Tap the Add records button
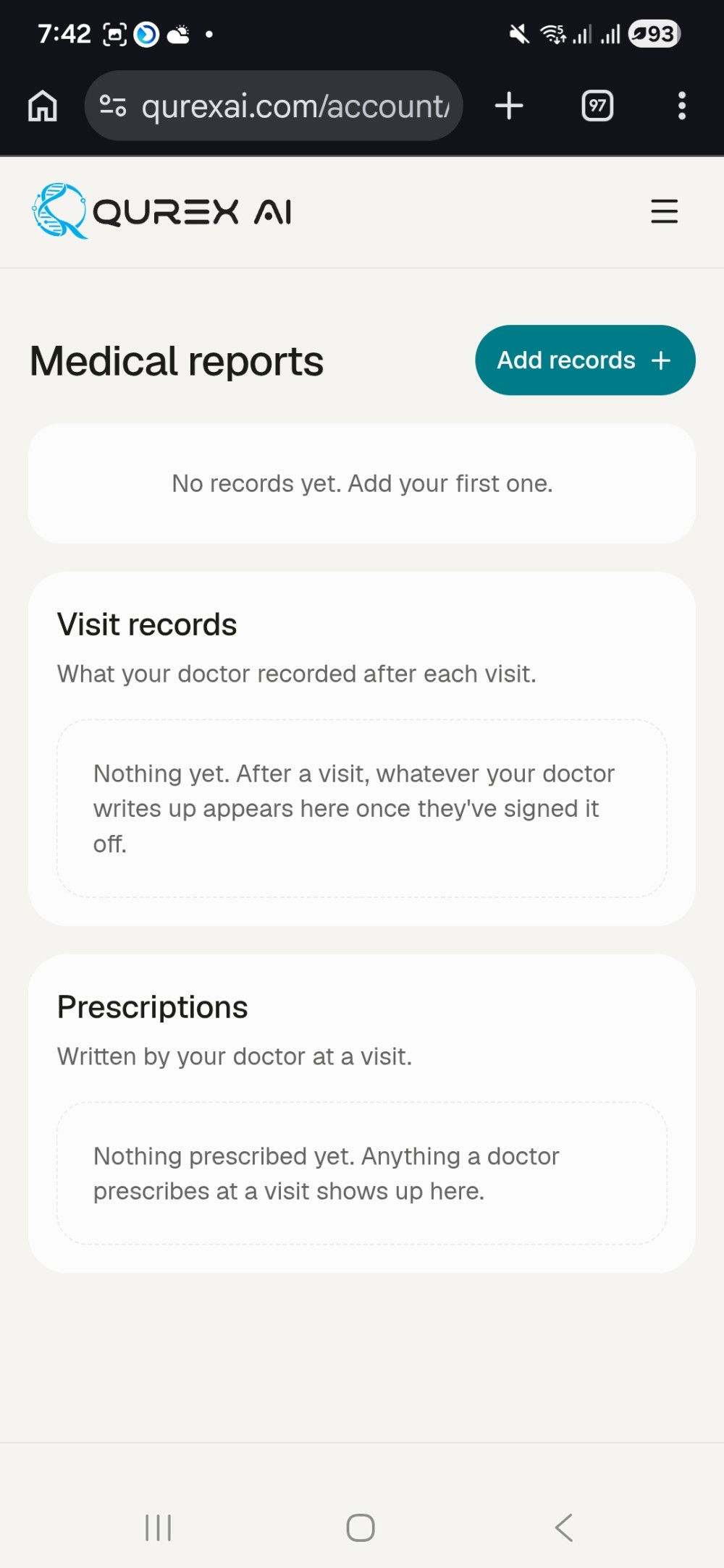The image size is (724, 1568). click(x=585, y=360)
